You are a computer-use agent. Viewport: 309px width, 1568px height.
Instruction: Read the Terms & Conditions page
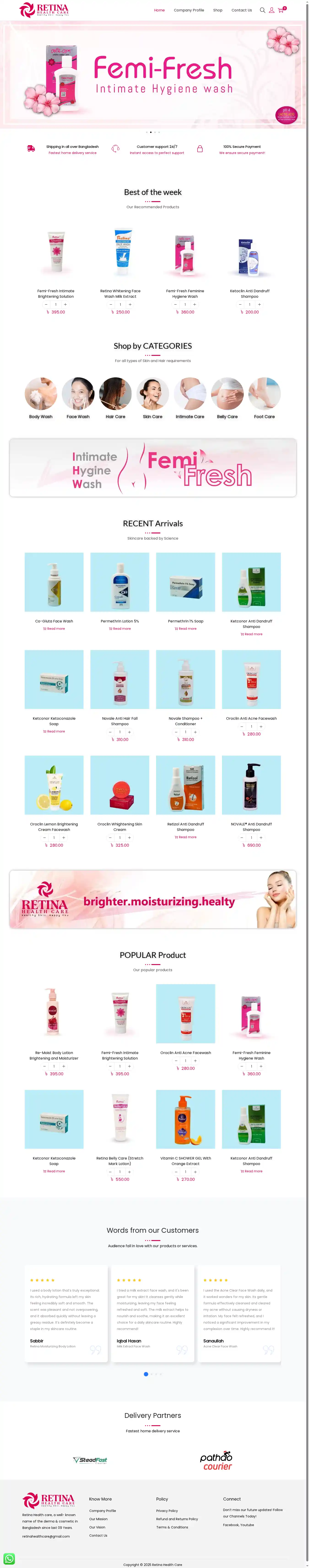click(171, 1527)
